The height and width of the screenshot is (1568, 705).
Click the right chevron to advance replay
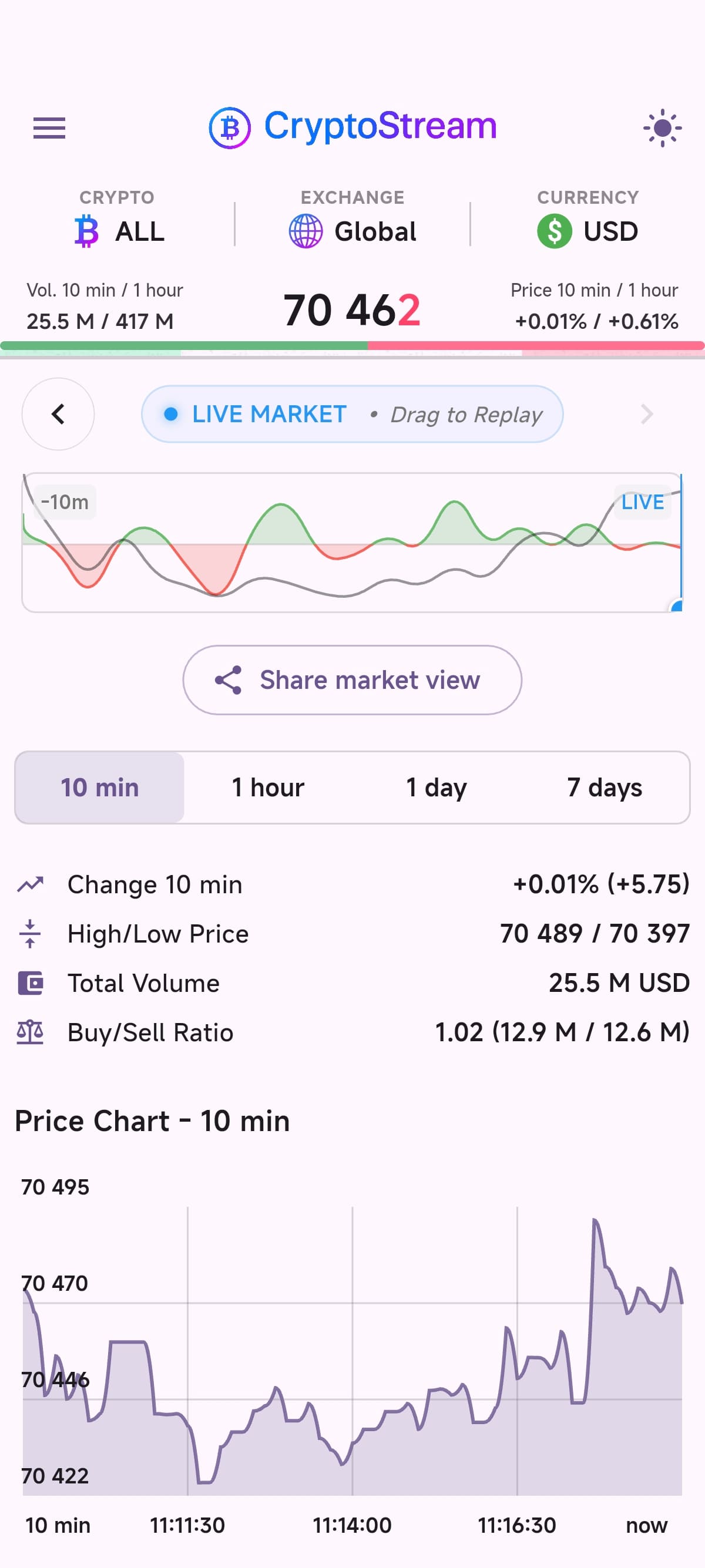[x=646, y=415]
